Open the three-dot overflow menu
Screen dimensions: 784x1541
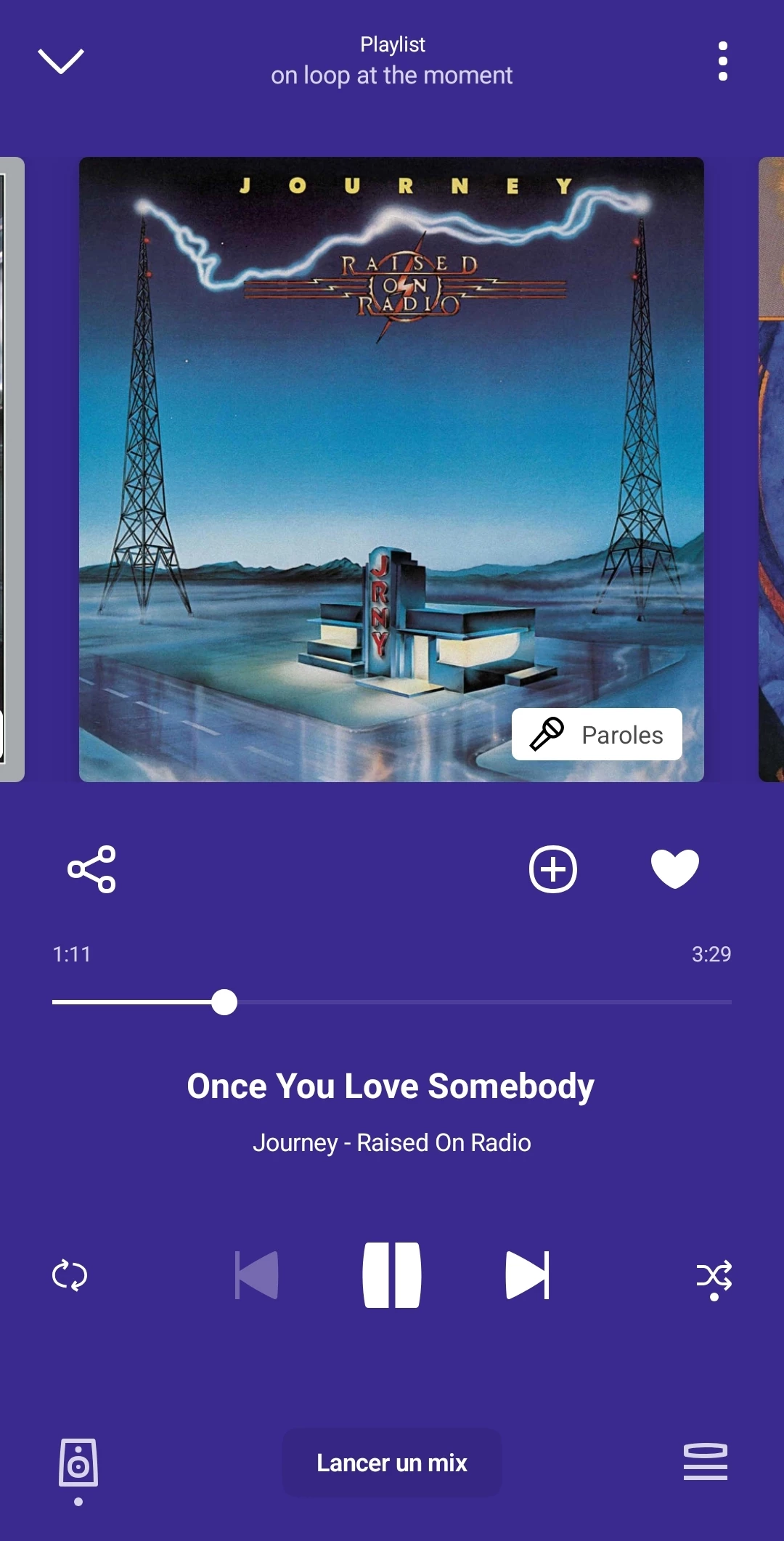pos(722,62)
